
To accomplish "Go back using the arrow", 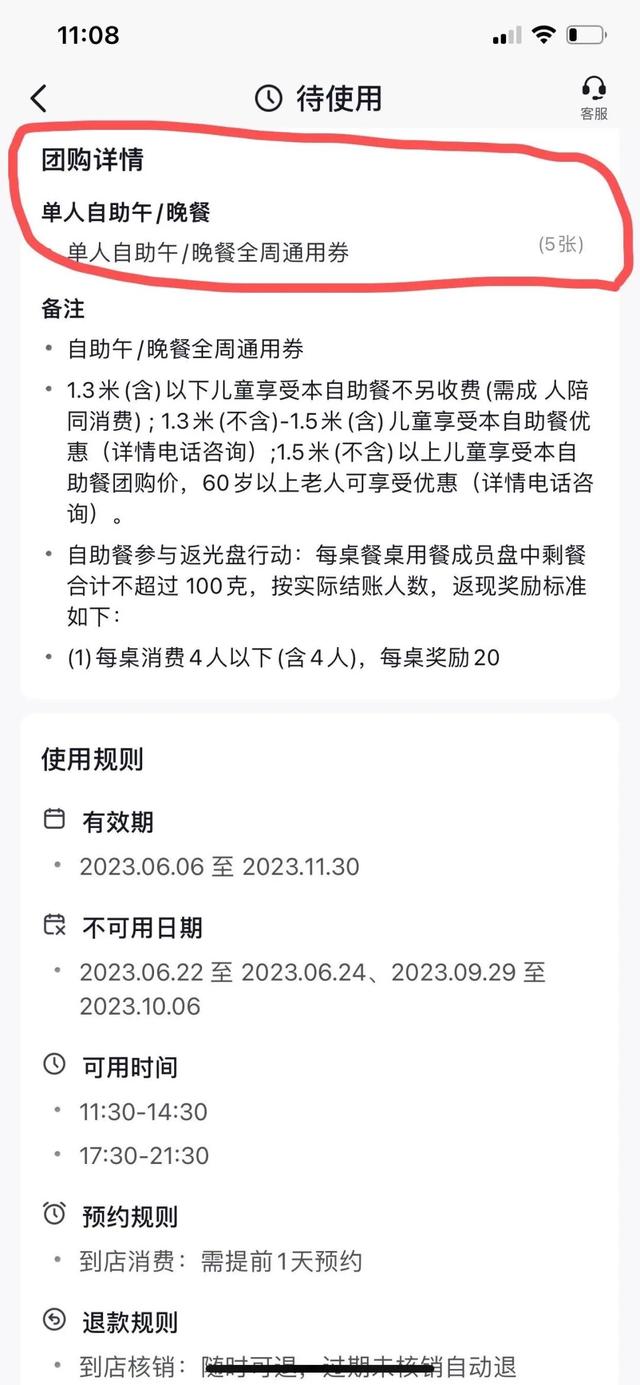I will pyautogui.click(x=39, y=98).
